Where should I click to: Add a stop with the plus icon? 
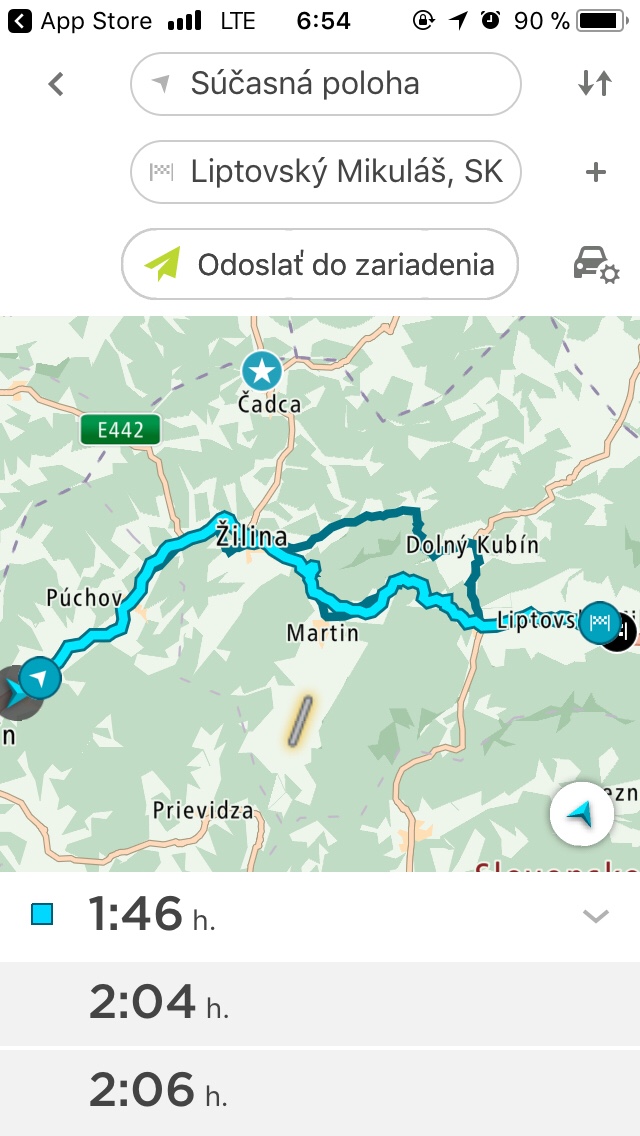click(596, 172)
